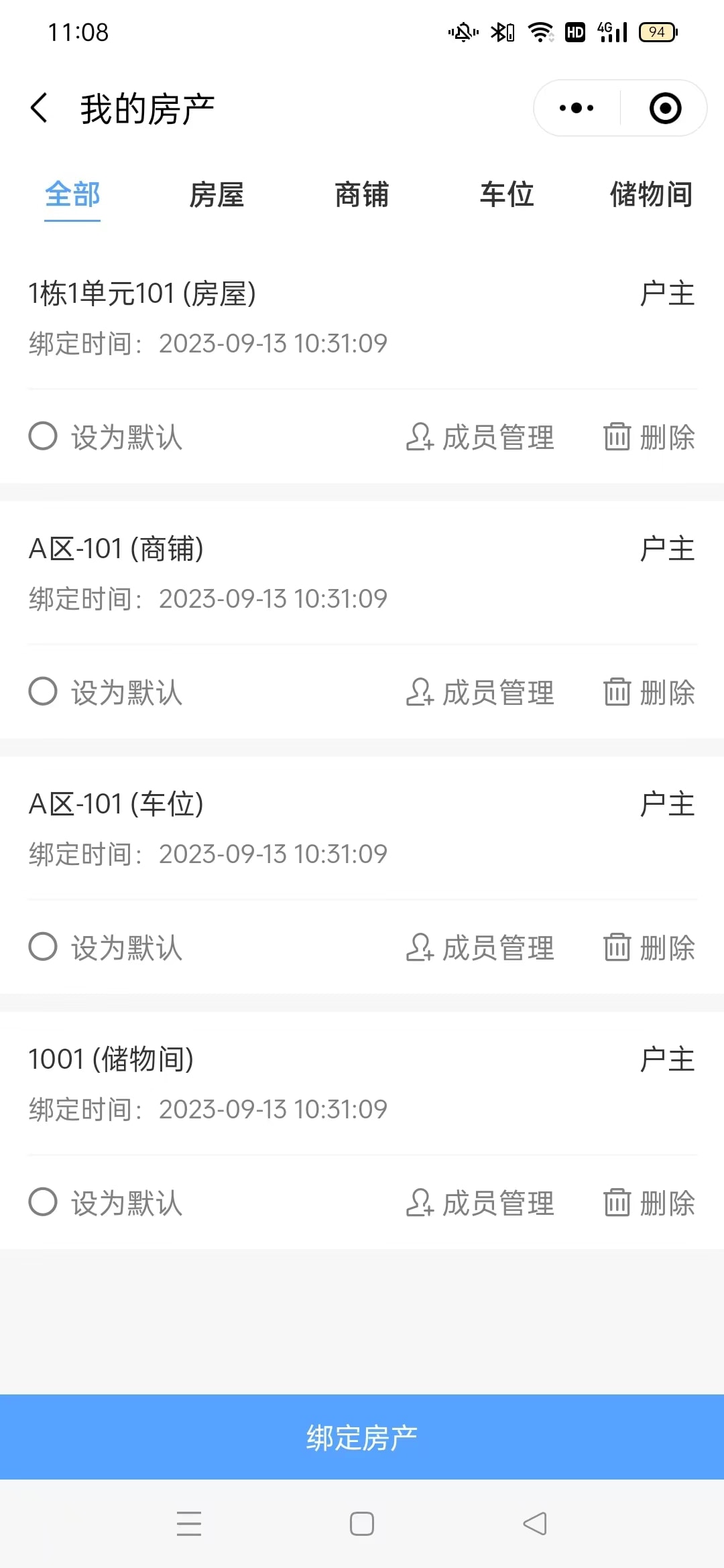The height and width of the screenshot is (1568, 724).
Task: Switch to the 房屋 tab
Action: tap(217, 195)
